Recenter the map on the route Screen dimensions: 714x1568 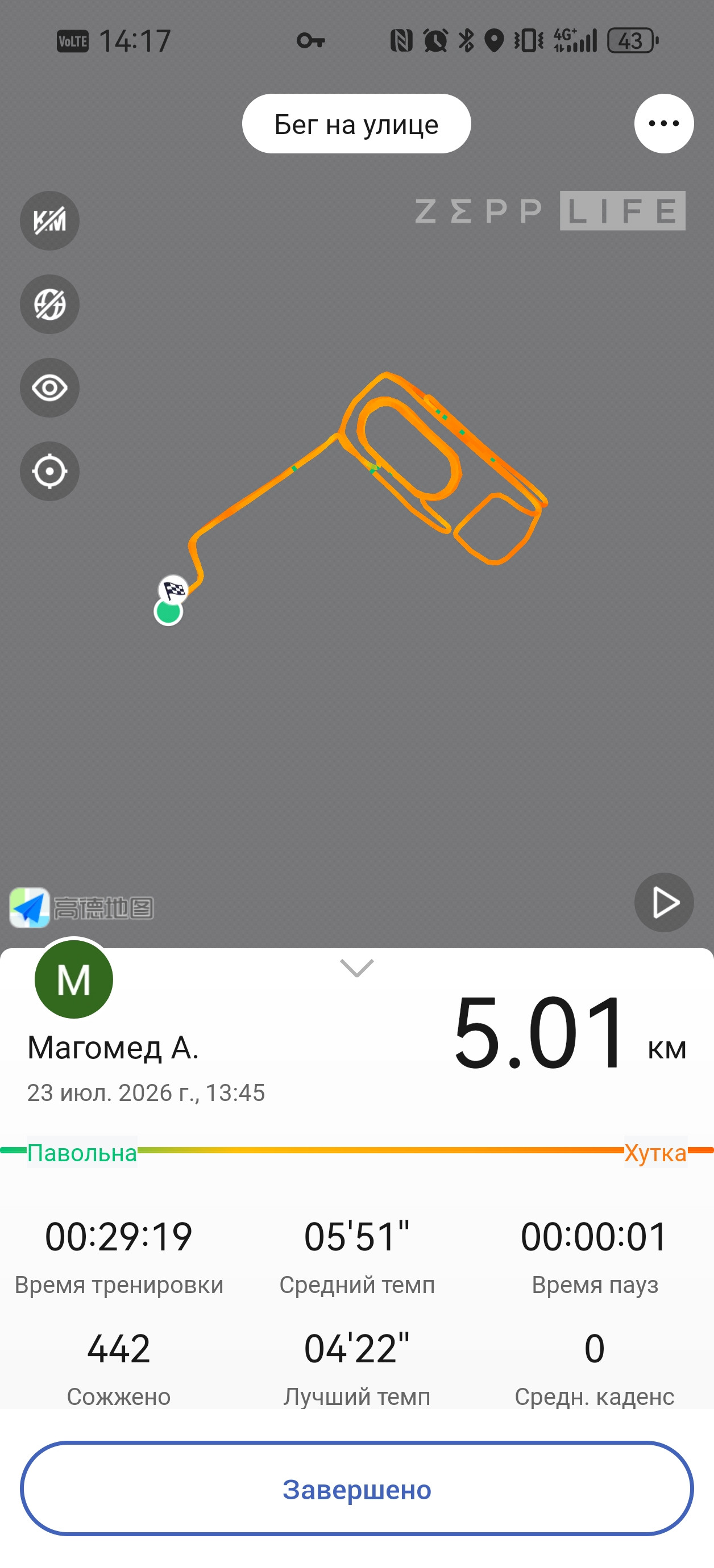click(x=50, y=471)
